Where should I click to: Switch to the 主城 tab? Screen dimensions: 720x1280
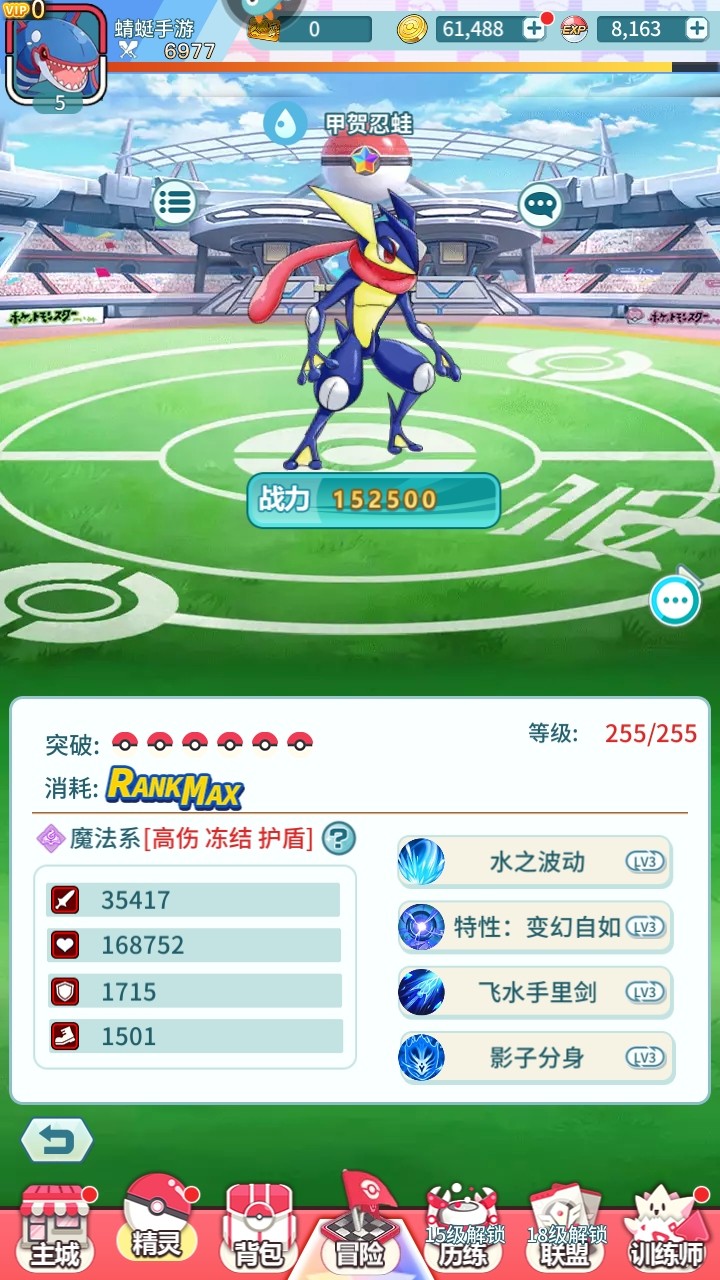point(55,1228)
